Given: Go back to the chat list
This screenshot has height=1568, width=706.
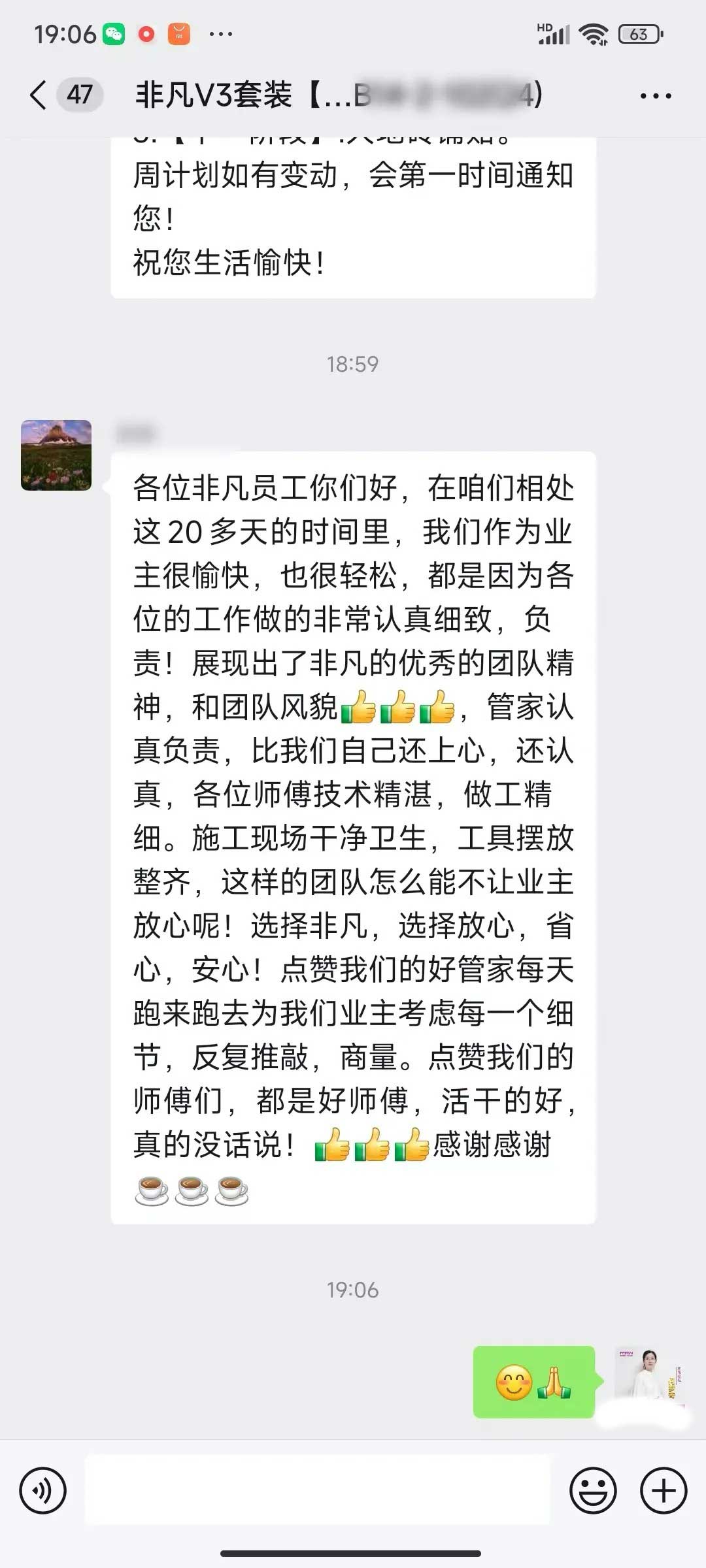Looking at the screenshot, I should [39, 95].
